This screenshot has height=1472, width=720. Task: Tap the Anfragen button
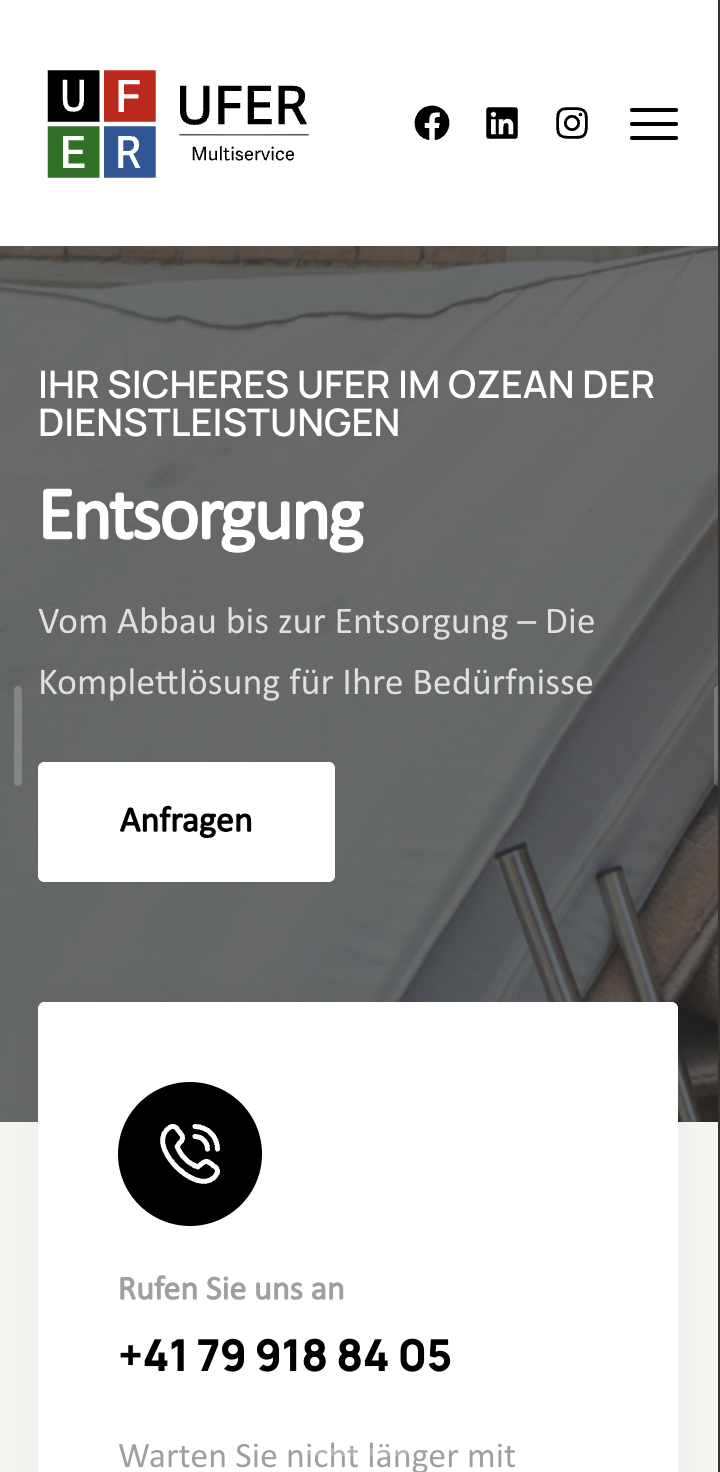click(186, 821)
